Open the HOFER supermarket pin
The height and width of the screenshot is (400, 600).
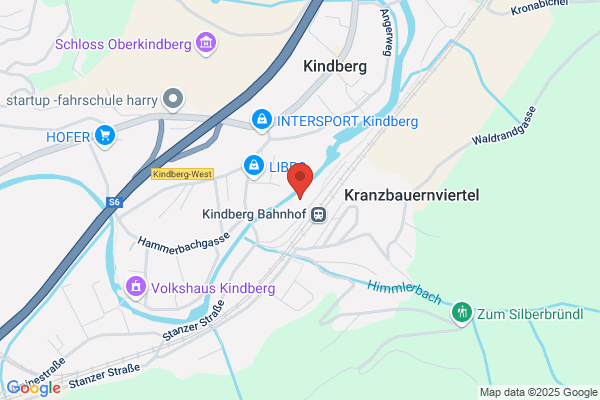(x=105, y=136)
